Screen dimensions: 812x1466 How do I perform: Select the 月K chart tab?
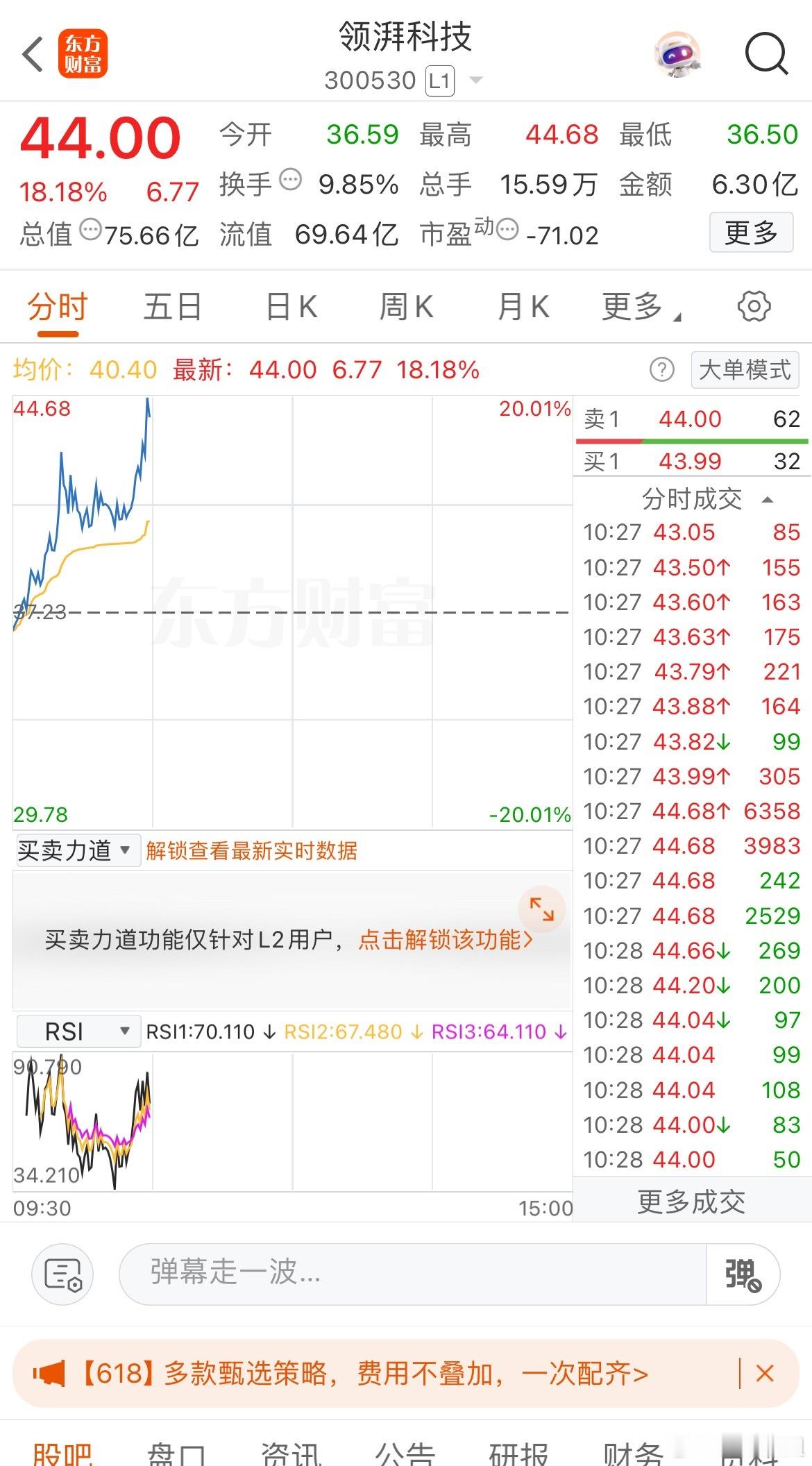pyautogui.click(x=523, y=307)
